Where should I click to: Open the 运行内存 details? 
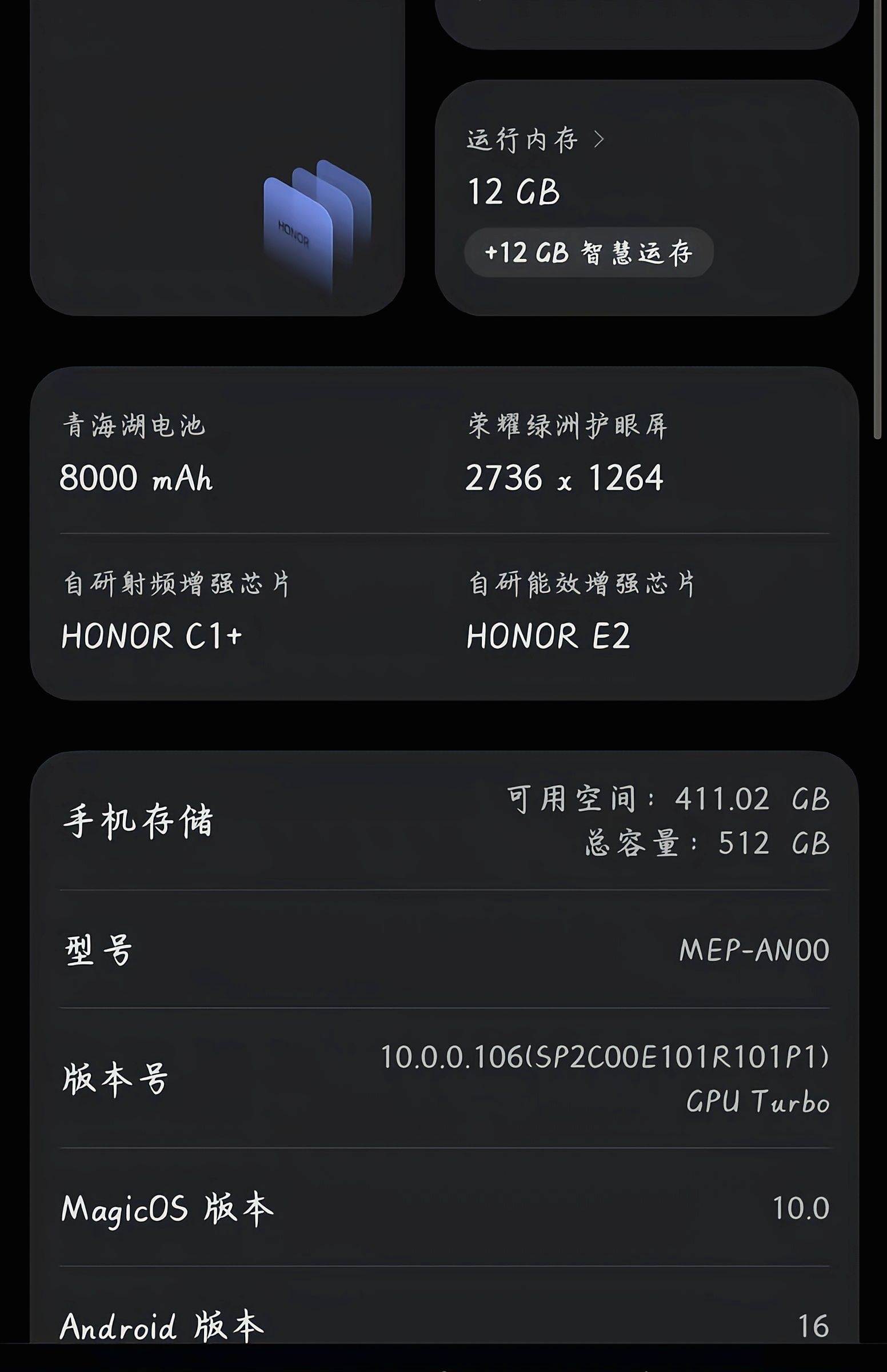pyautogui.click(x=534, y=140)
